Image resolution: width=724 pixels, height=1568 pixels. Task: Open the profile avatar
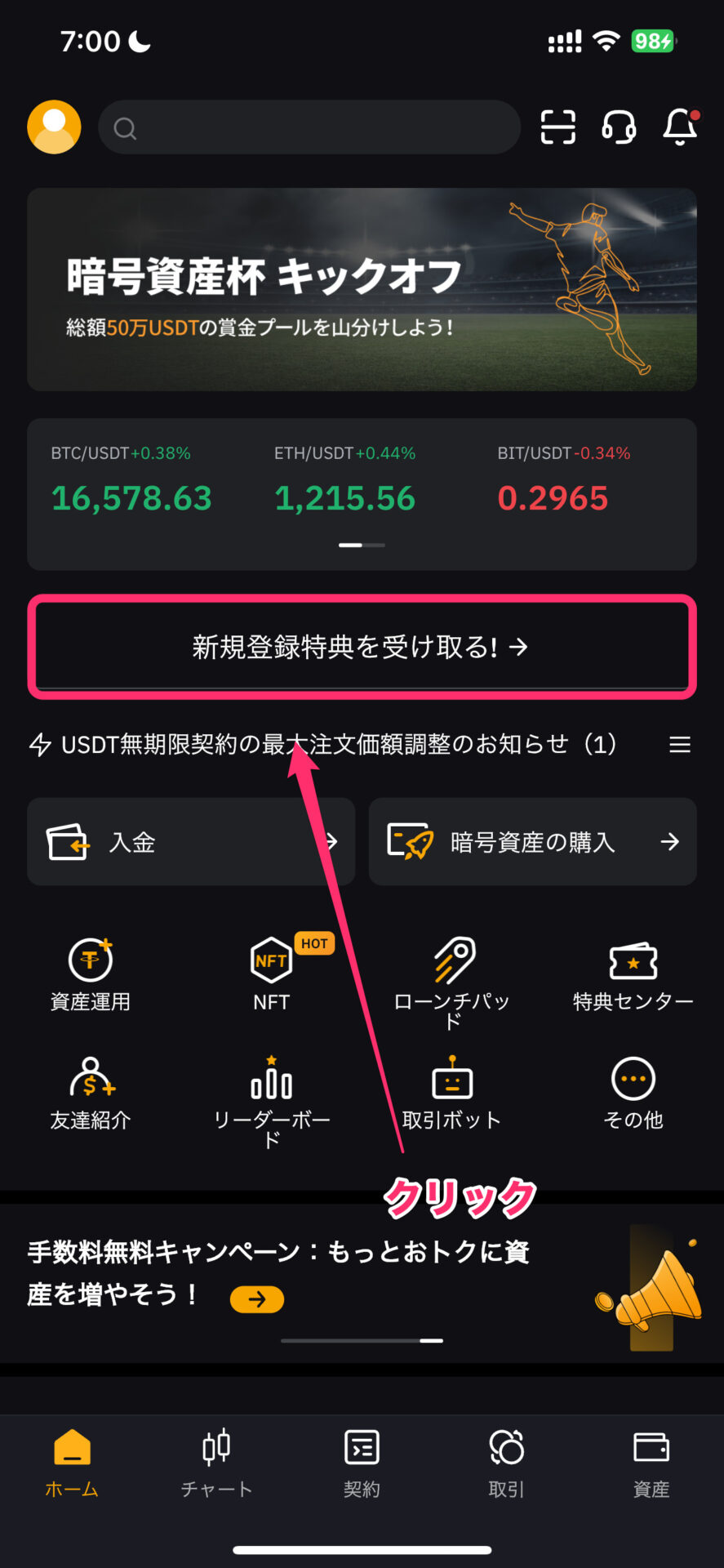pyautogui.click(x=54, y=127)
